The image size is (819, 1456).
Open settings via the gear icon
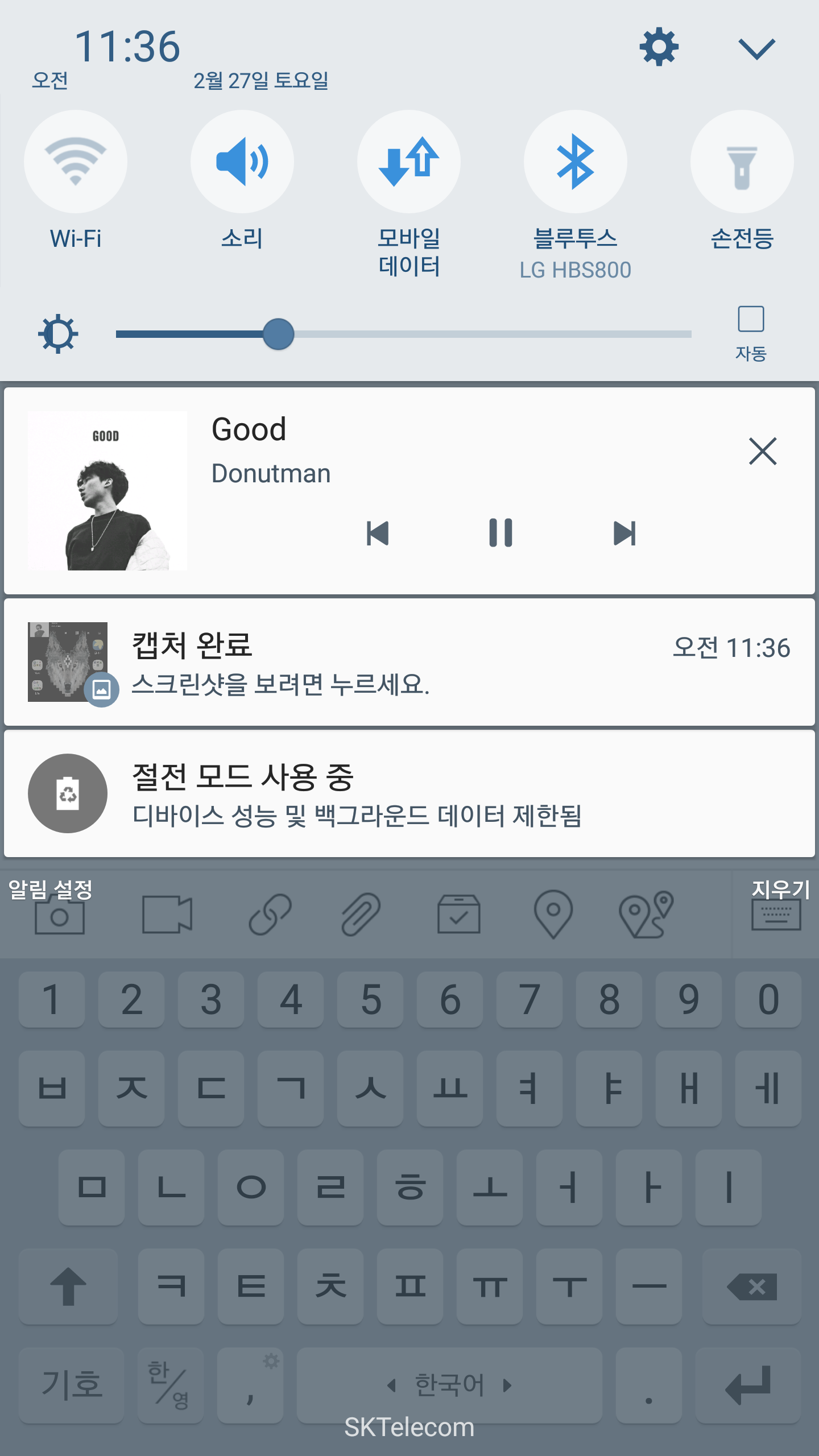(659, 47)
